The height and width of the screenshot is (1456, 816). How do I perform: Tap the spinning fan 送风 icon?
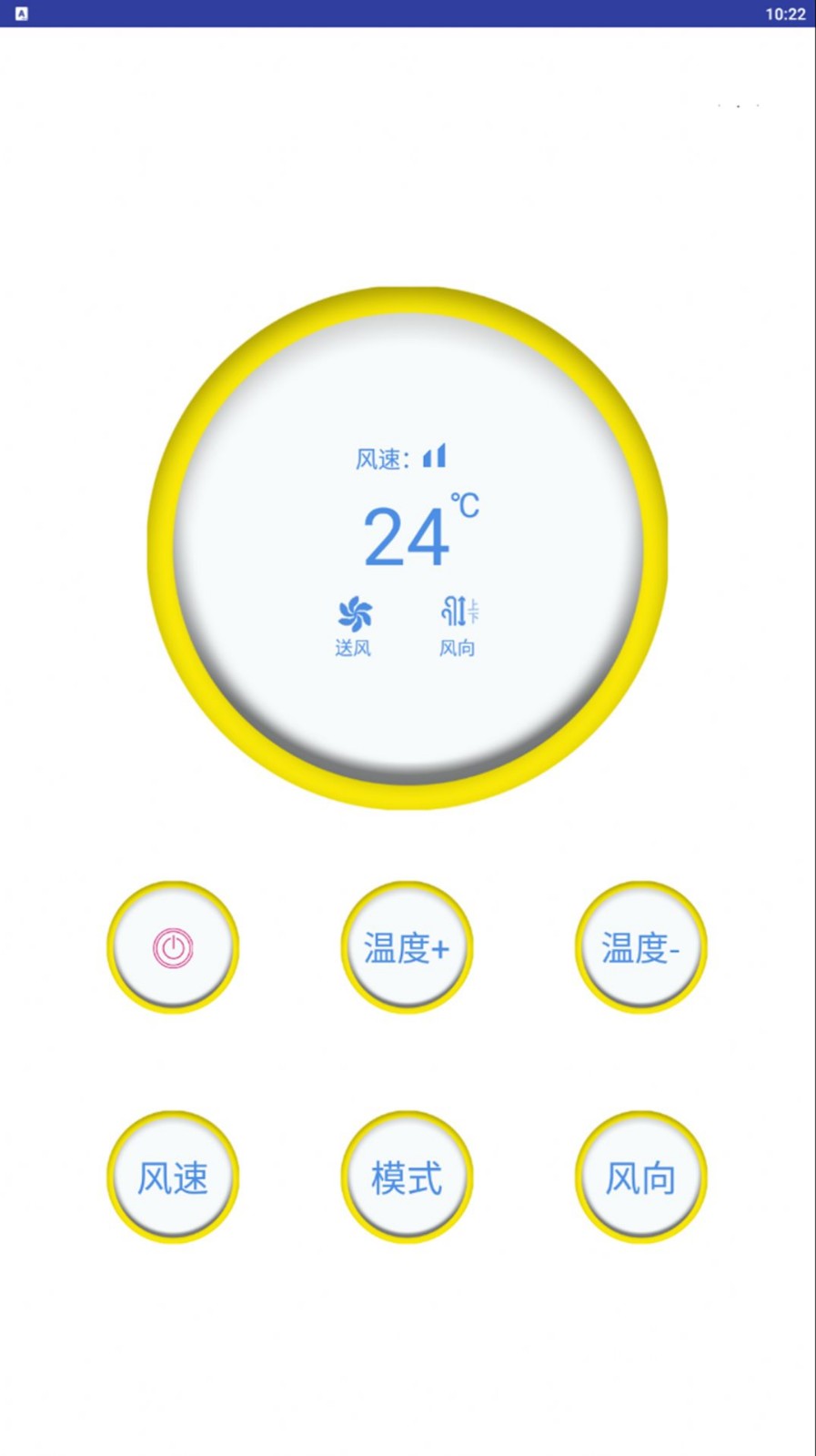point(355,612)
